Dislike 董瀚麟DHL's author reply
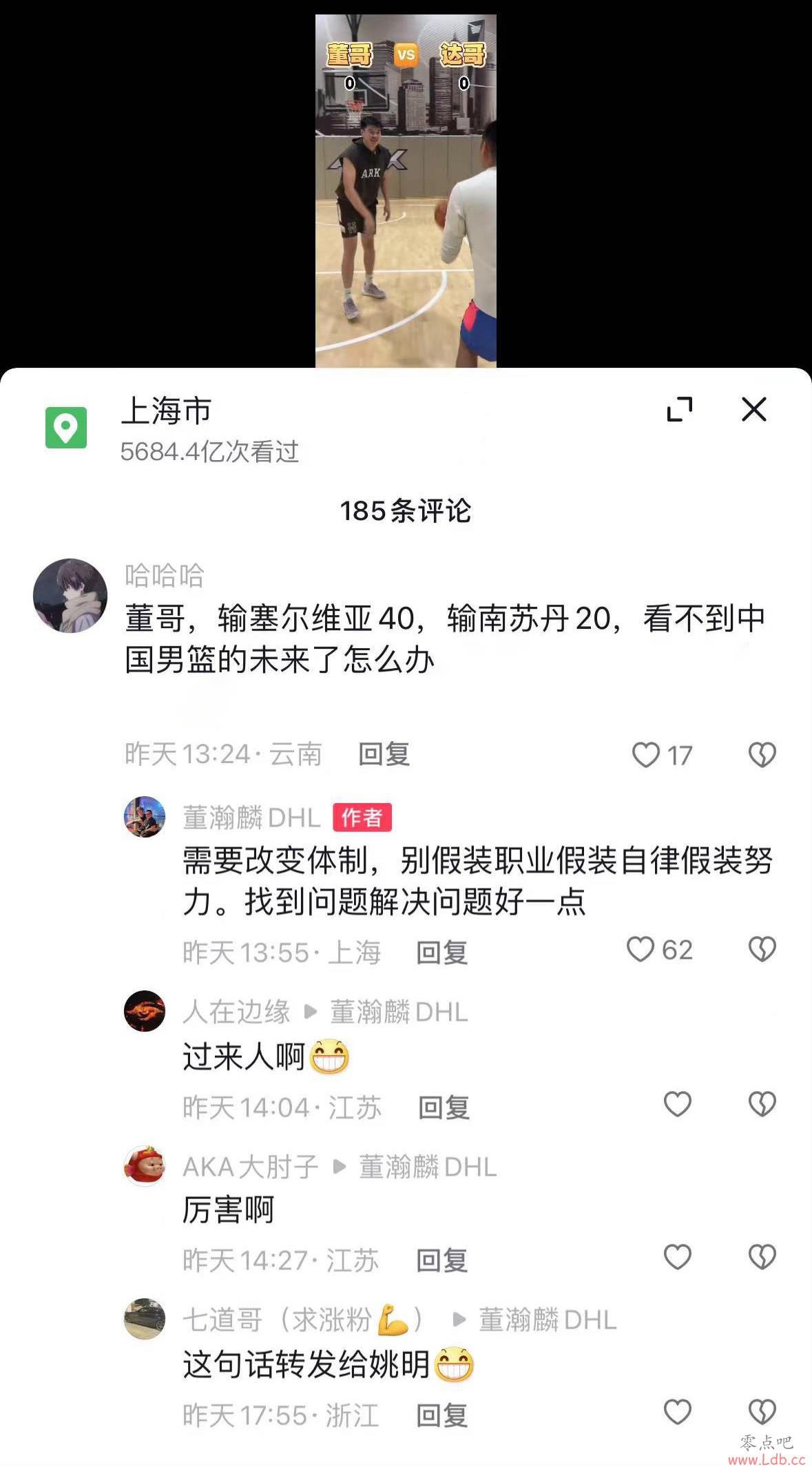This screenshot has height=1467, width=812. 762,950
